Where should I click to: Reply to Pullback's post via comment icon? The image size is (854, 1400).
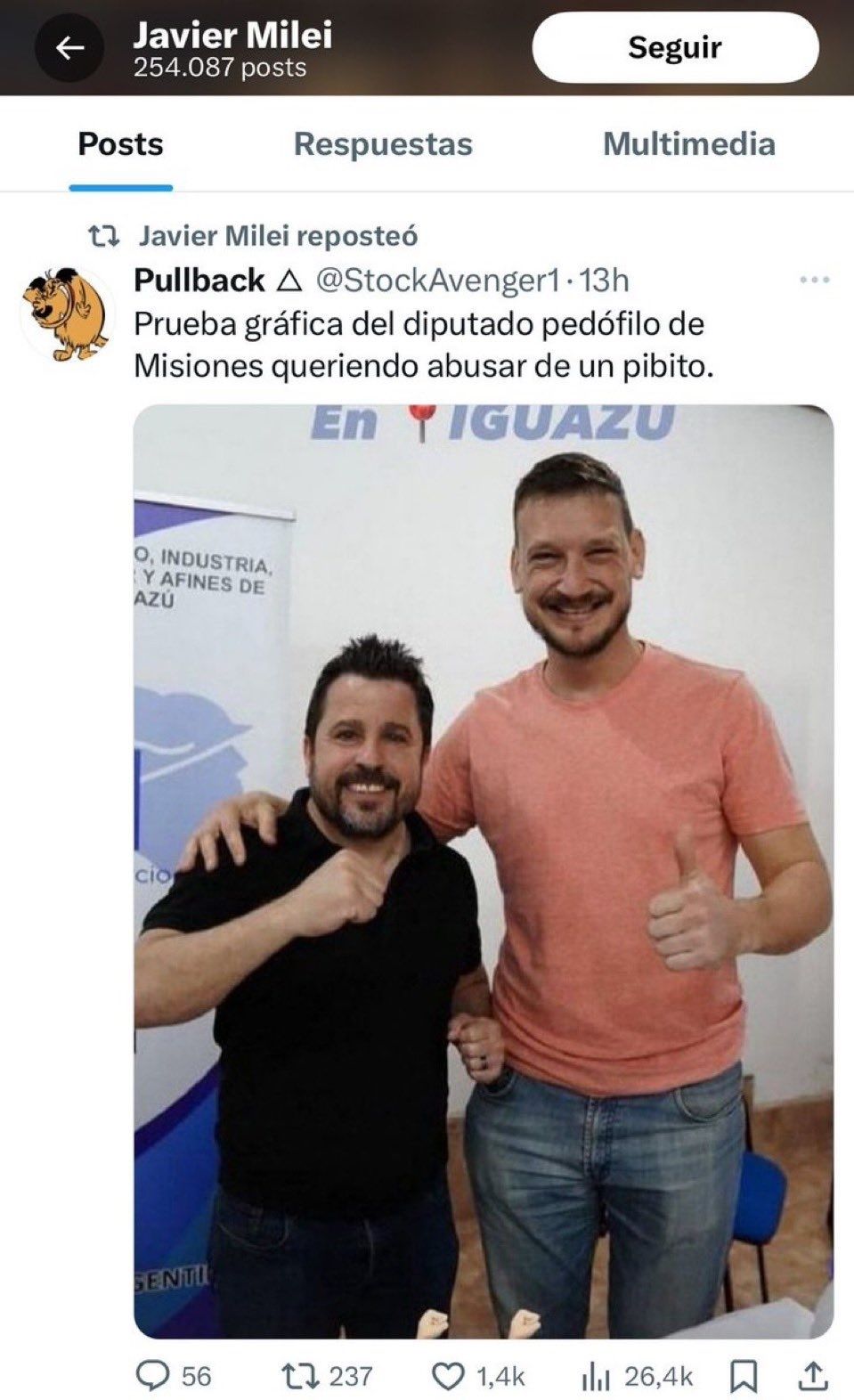[x=153, y=1376]
